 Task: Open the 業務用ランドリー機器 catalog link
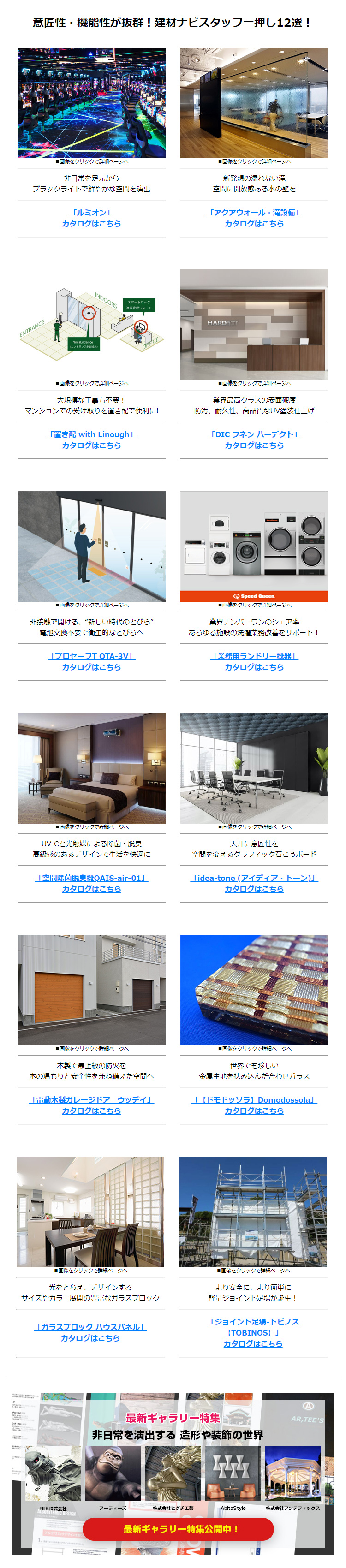[x=253, y=662]
